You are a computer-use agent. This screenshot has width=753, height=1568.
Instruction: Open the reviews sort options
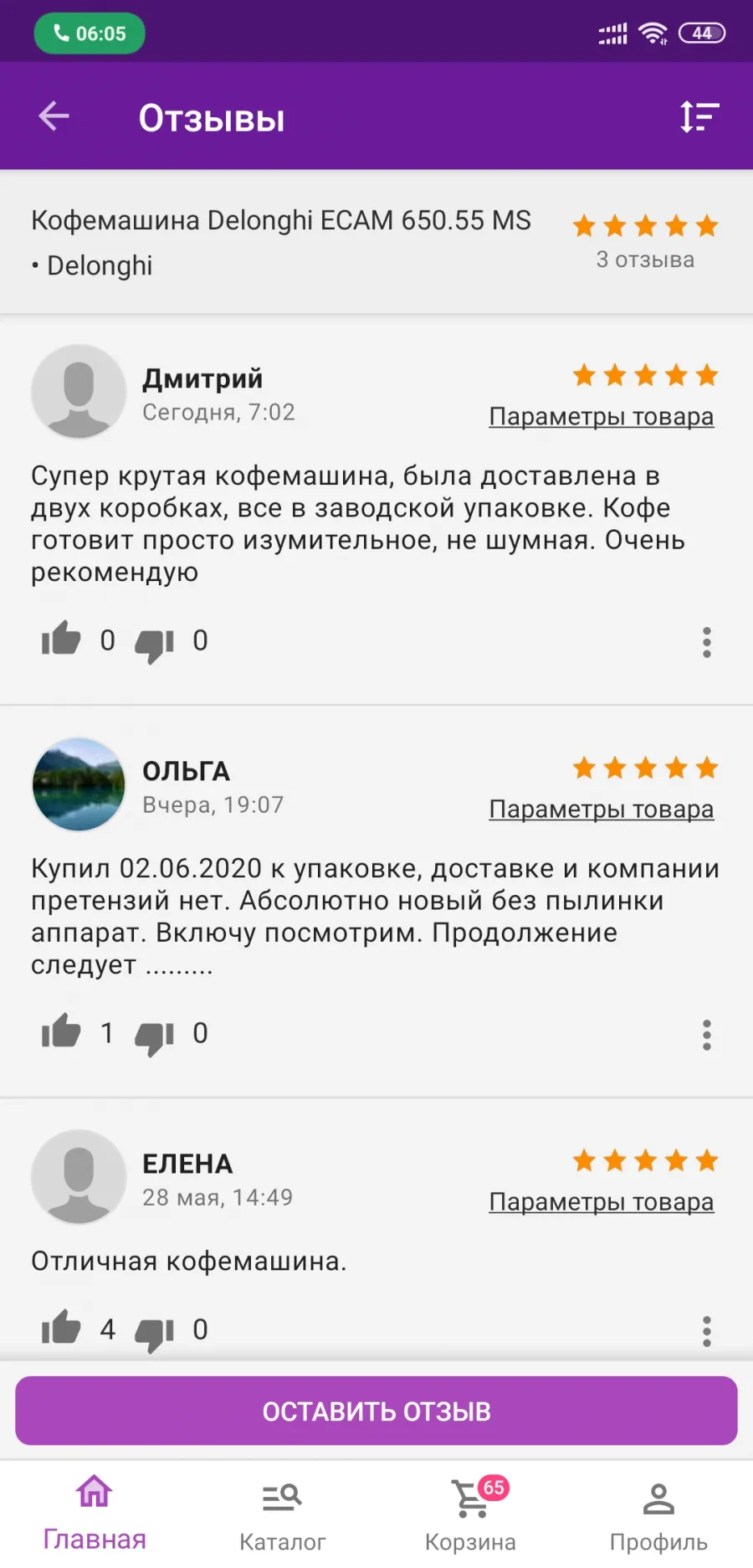699,116
